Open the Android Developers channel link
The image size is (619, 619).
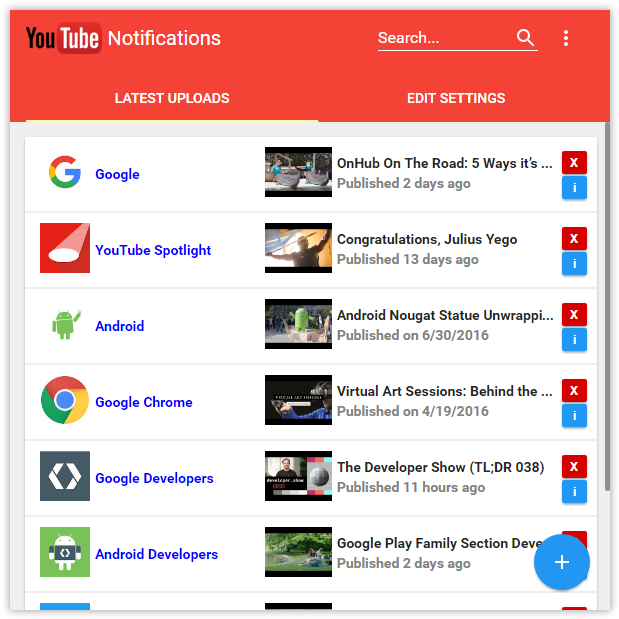pyautogui.click(x=156, y=554)
